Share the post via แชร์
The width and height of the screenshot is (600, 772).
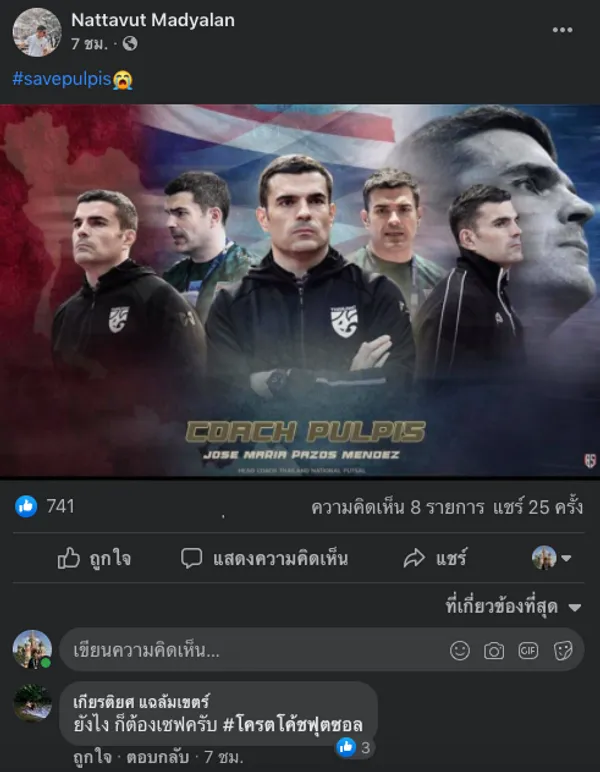(x=435, y=558)
